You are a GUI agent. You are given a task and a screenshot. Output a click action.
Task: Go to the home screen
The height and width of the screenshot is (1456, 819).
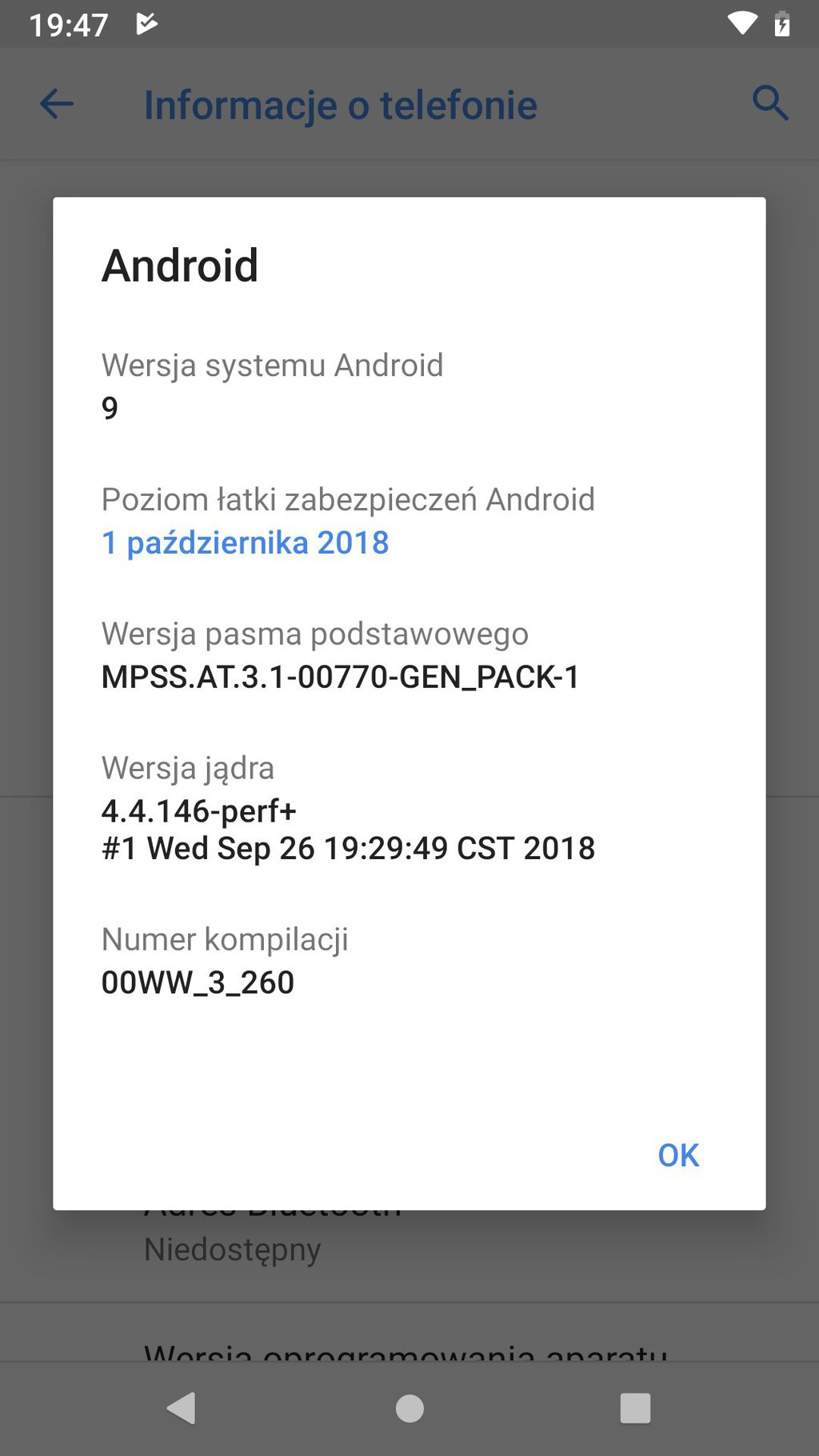(x=409, y=1408)
